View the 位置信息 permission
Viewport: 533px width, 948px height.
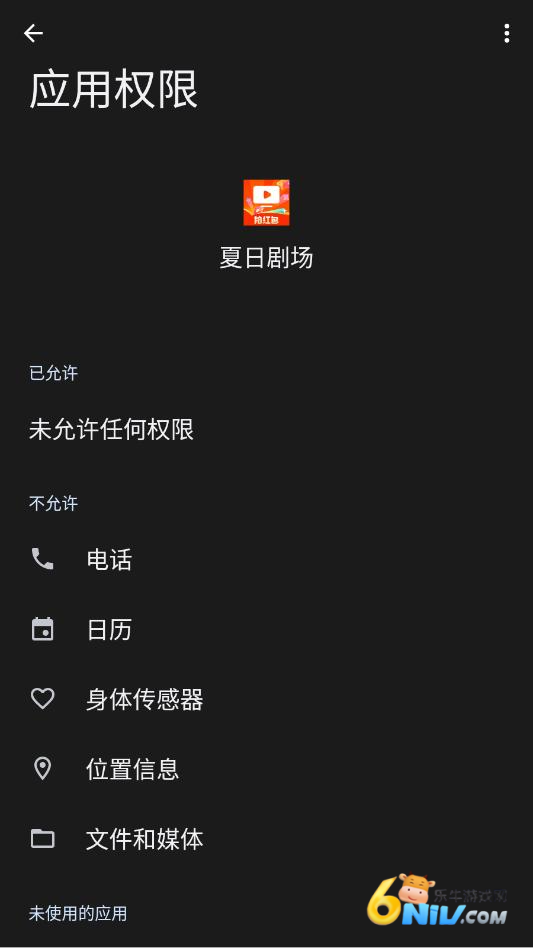(266, 769)
